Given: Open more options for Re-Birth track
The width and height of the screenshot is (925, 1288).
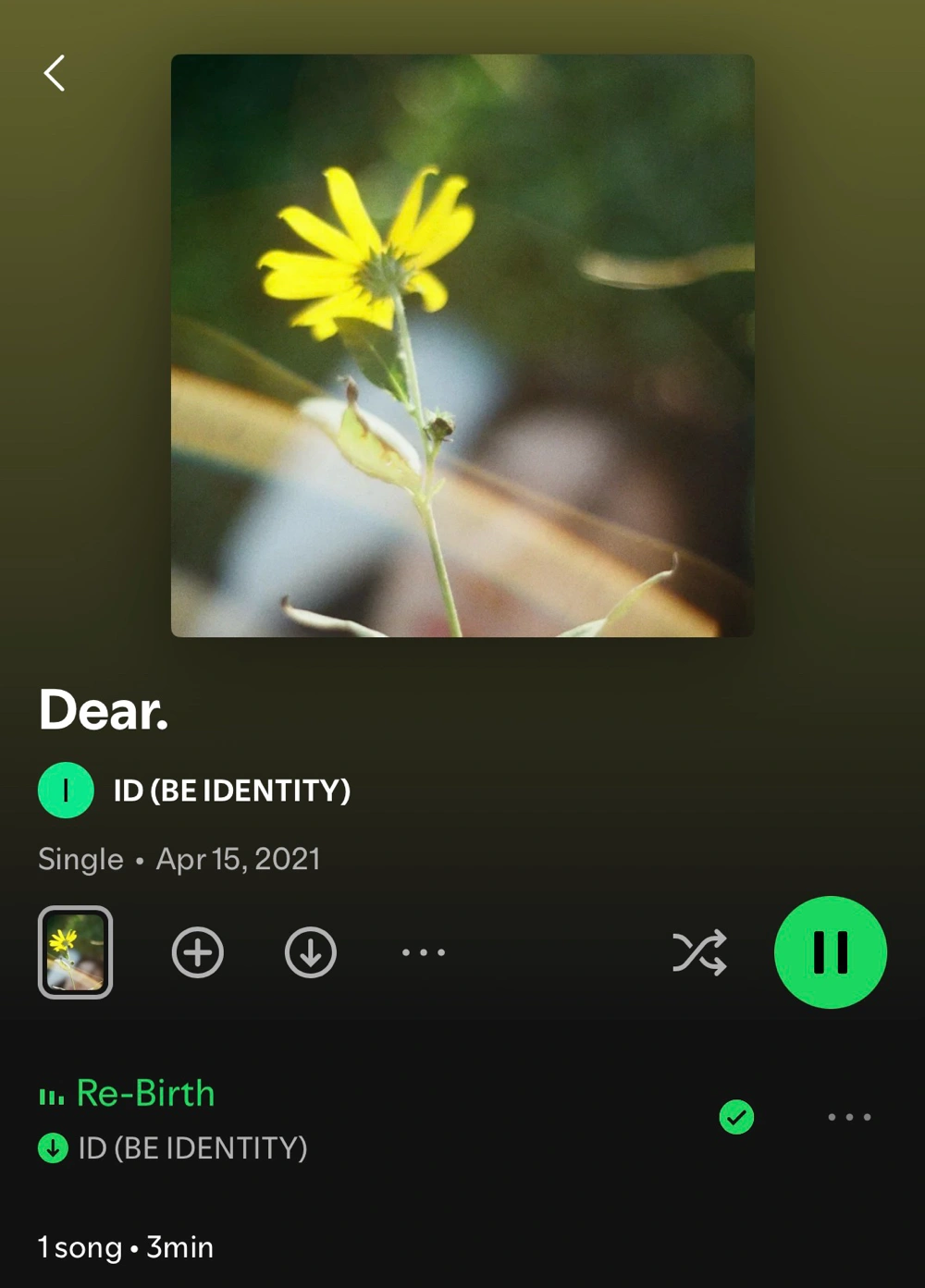Looking at the screenshot, I should [849, 1117].
